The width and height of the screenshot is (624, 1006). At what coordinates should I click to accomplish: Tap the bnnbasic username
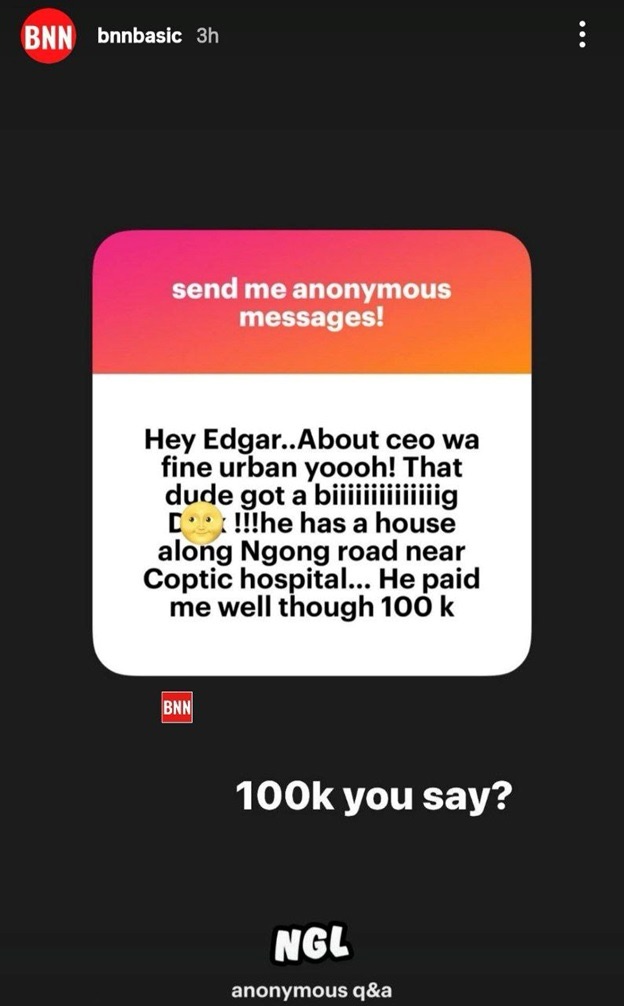pos(140,35)
